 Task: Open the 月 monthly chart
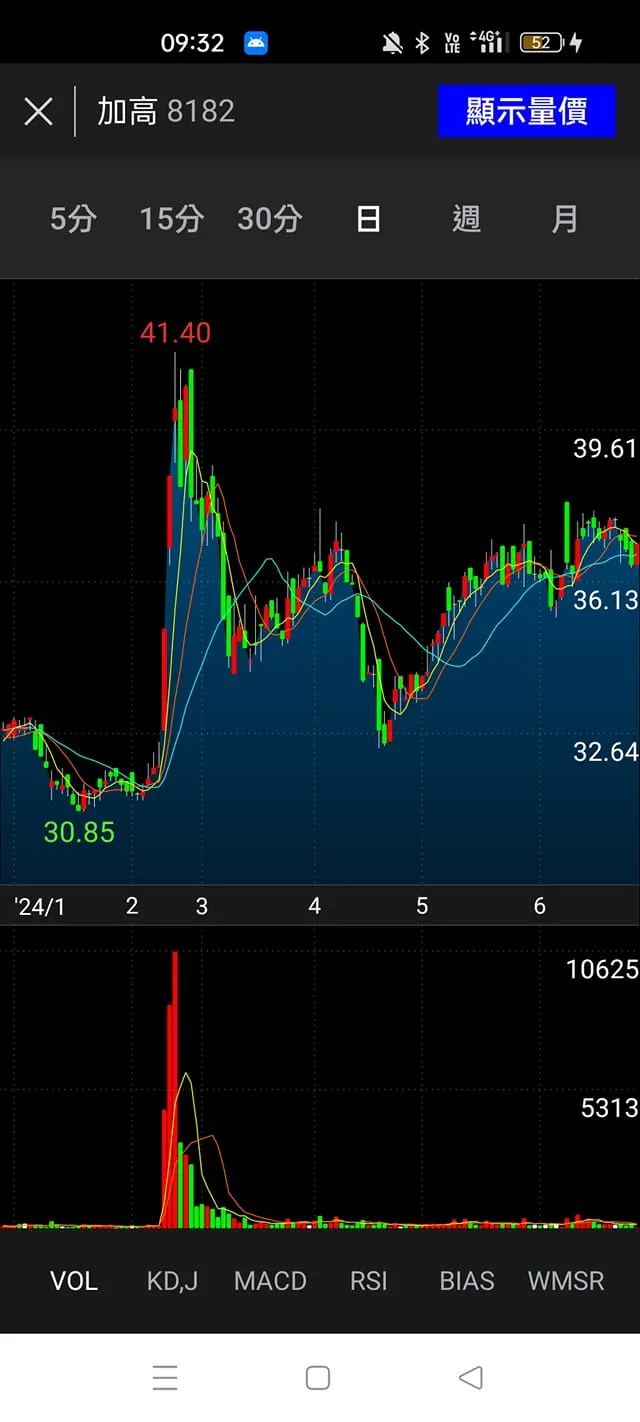(565, 219)
